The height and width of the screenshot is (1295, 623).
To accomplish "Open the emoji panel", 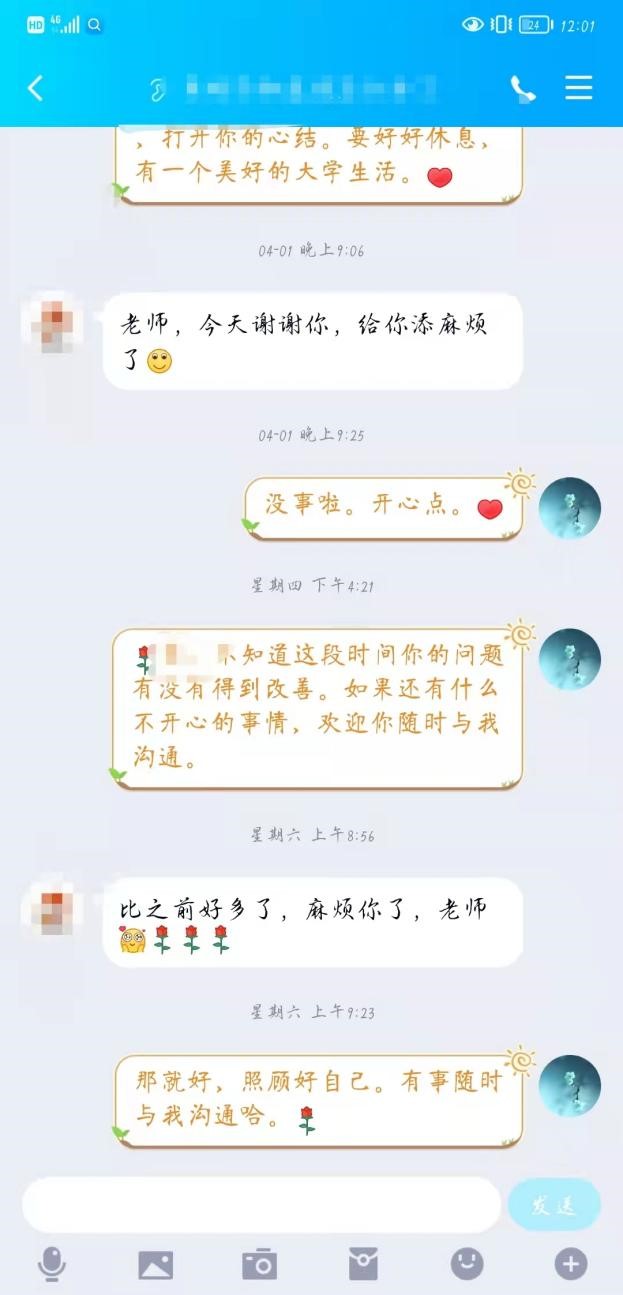I will coord(467,1264).
